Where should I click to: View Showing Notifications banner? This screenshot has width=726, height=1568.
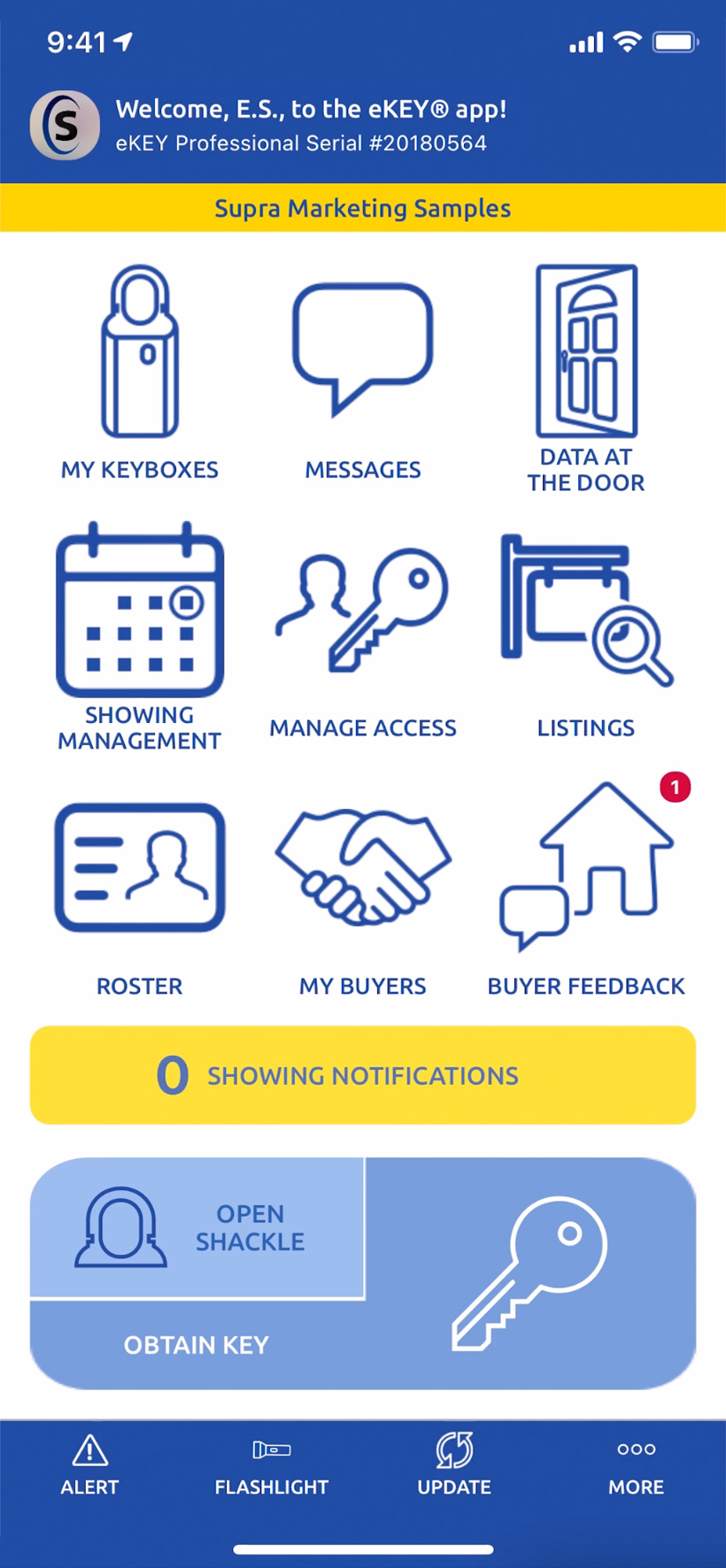click(363, 1075)
